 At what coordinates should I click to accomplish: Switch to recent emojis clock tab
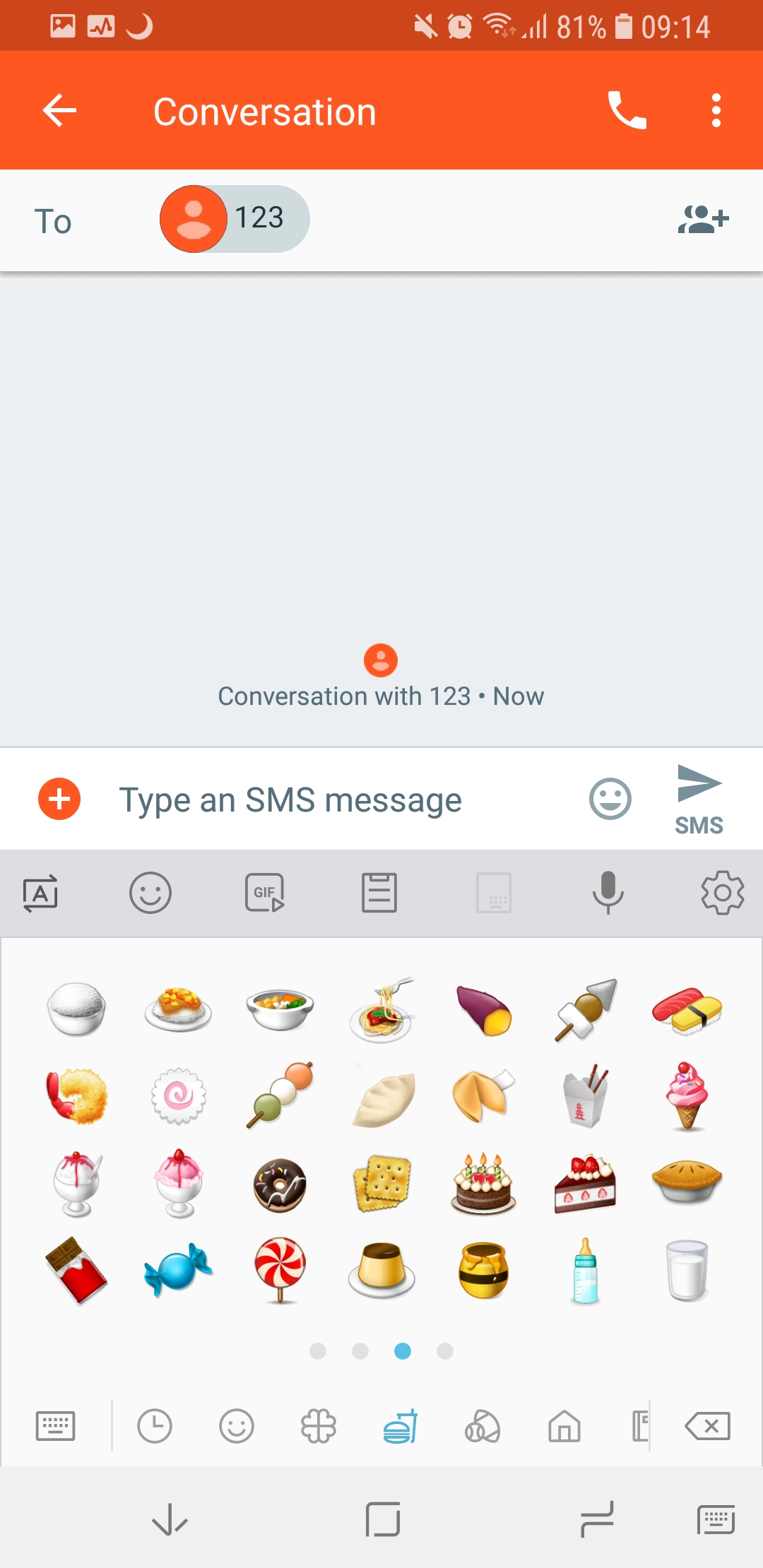[155, 1425]
